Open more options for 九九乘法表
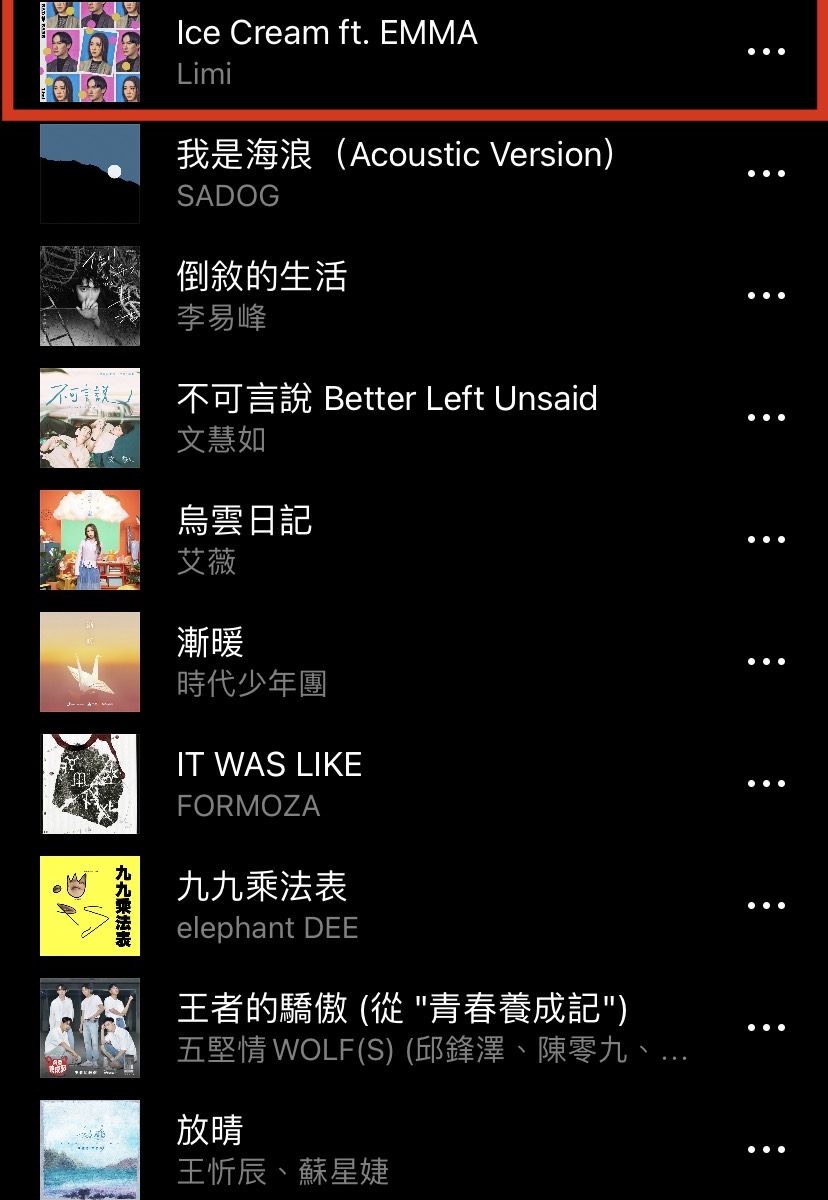The width and height of the screenshot is (828, 1200). point(766,906)
